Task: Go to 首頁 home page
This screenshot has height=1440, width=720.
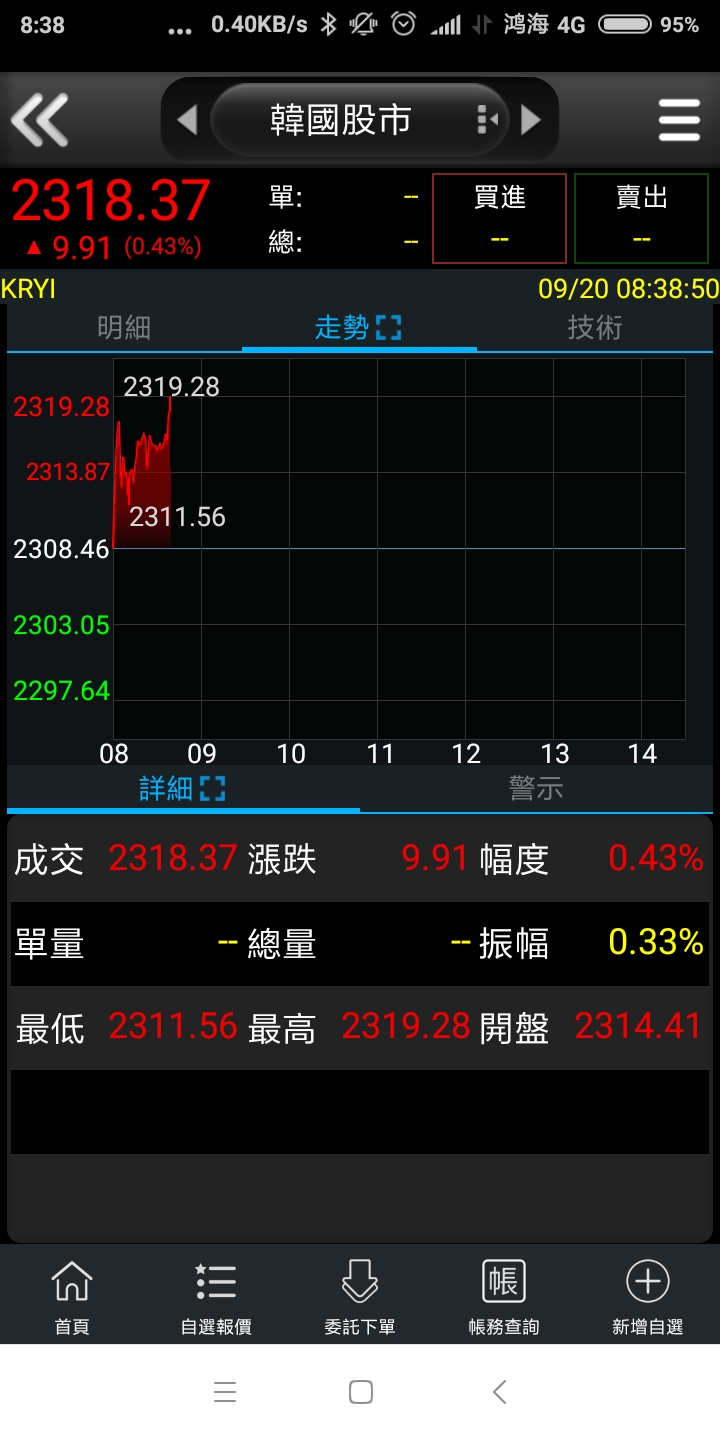Action: point(72,1296)
